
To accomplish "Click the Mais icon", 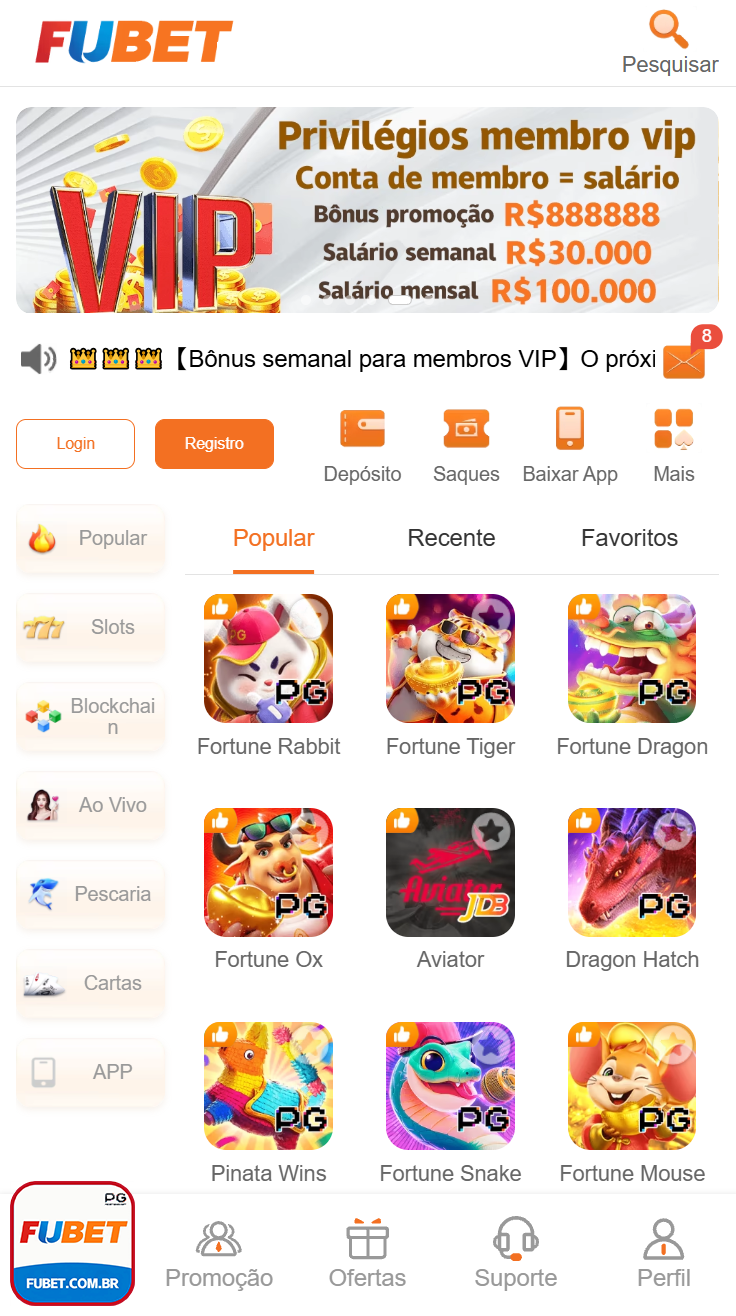I will click(673, 428).
